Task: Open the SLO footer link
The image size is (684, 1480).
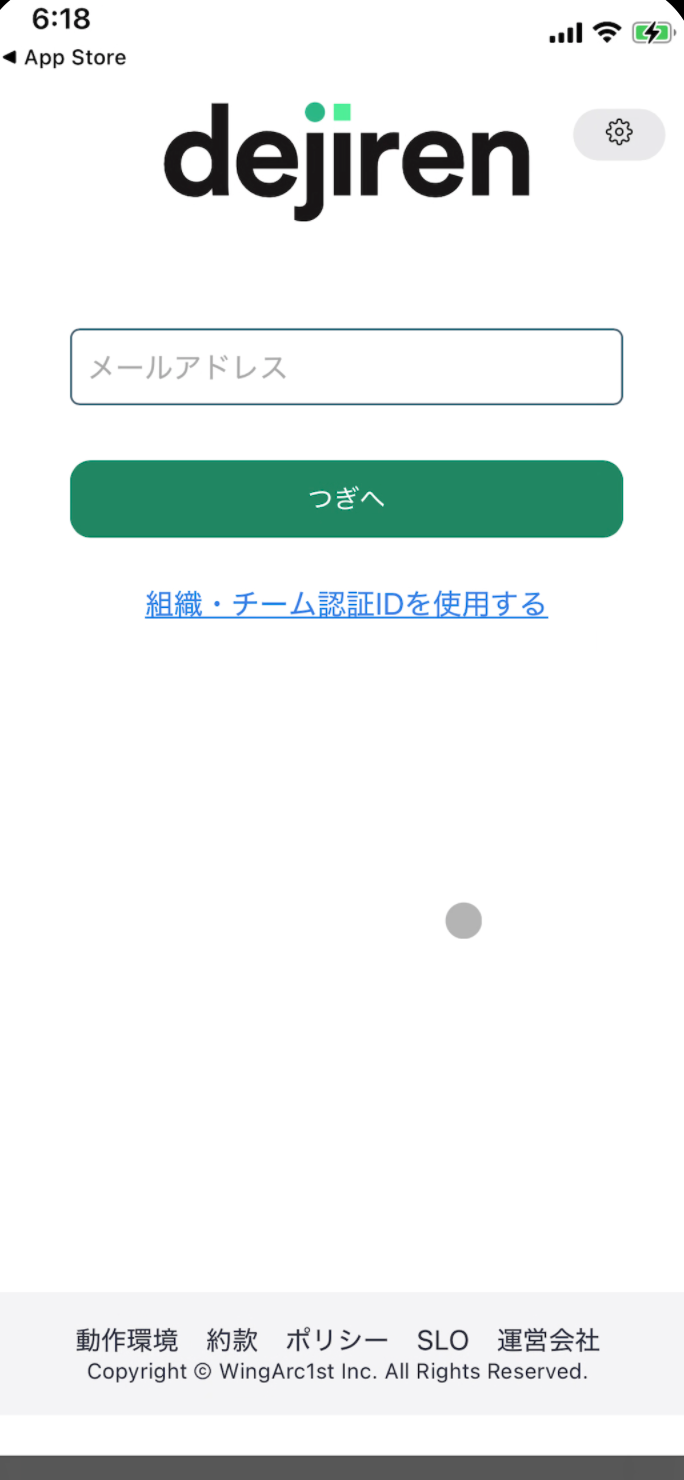Action: point(443,1340)
